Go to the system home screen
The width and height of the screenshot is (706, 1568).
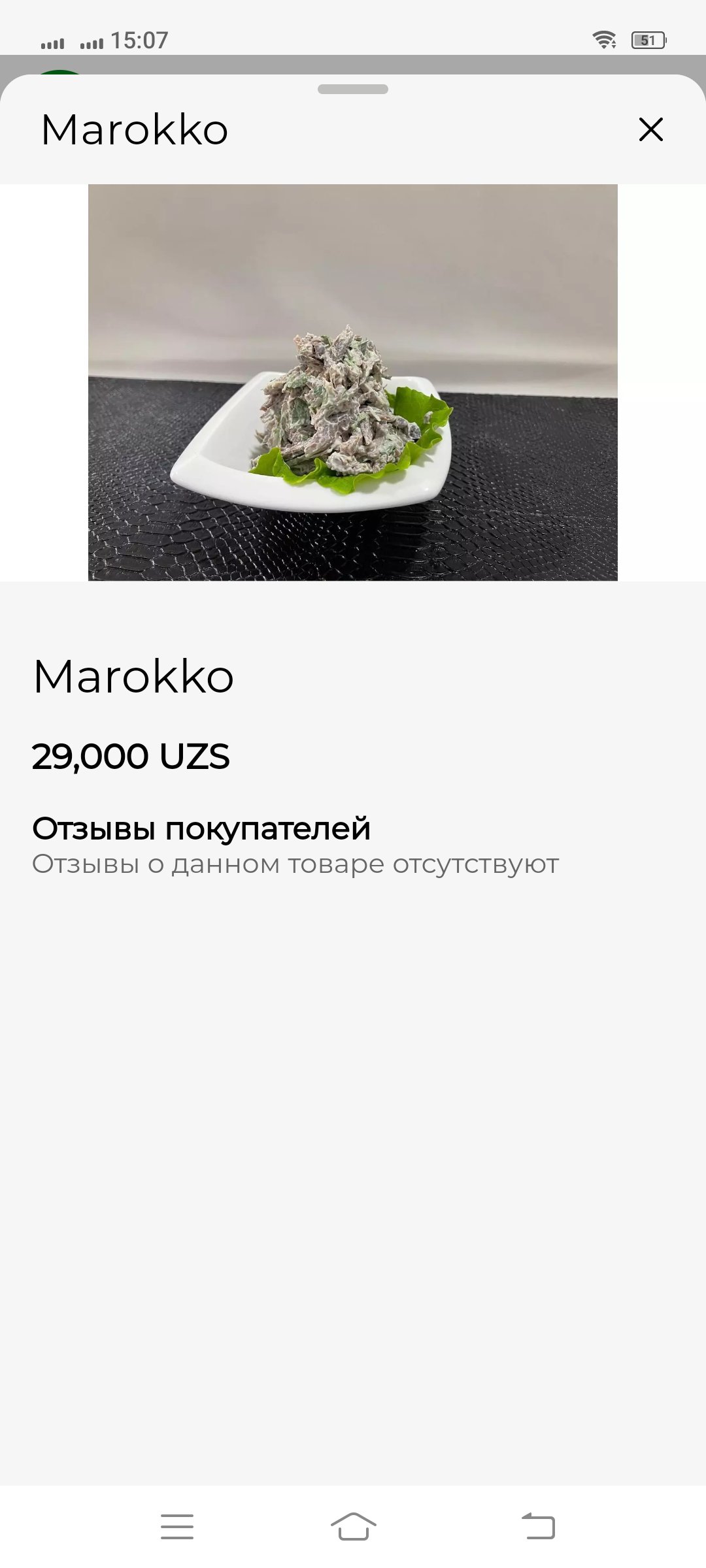353,1526
